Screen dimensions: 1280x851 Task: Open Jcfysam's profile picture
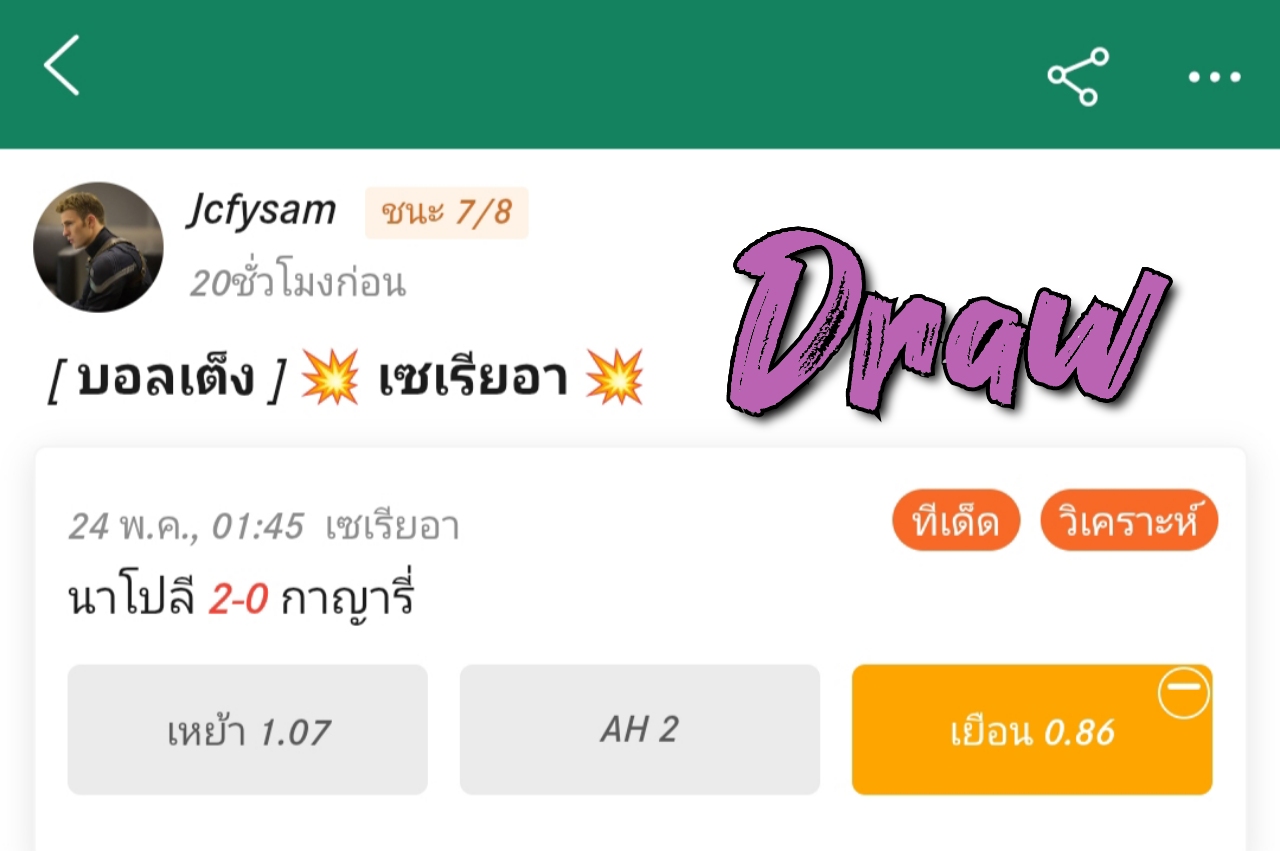[x=98, y=247]
